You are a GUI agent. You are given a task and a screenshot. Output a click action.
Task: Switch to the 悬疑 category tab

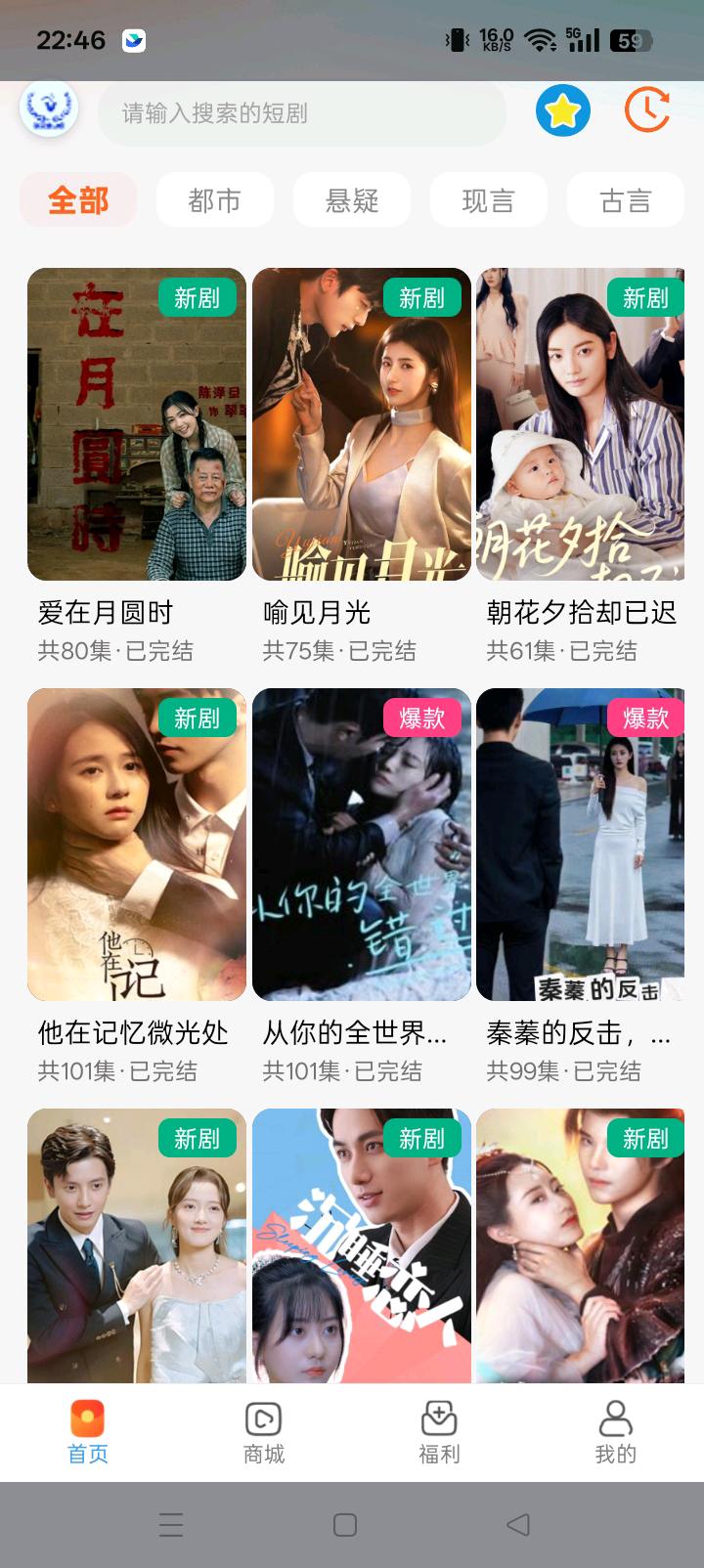[x=352, y=200]
